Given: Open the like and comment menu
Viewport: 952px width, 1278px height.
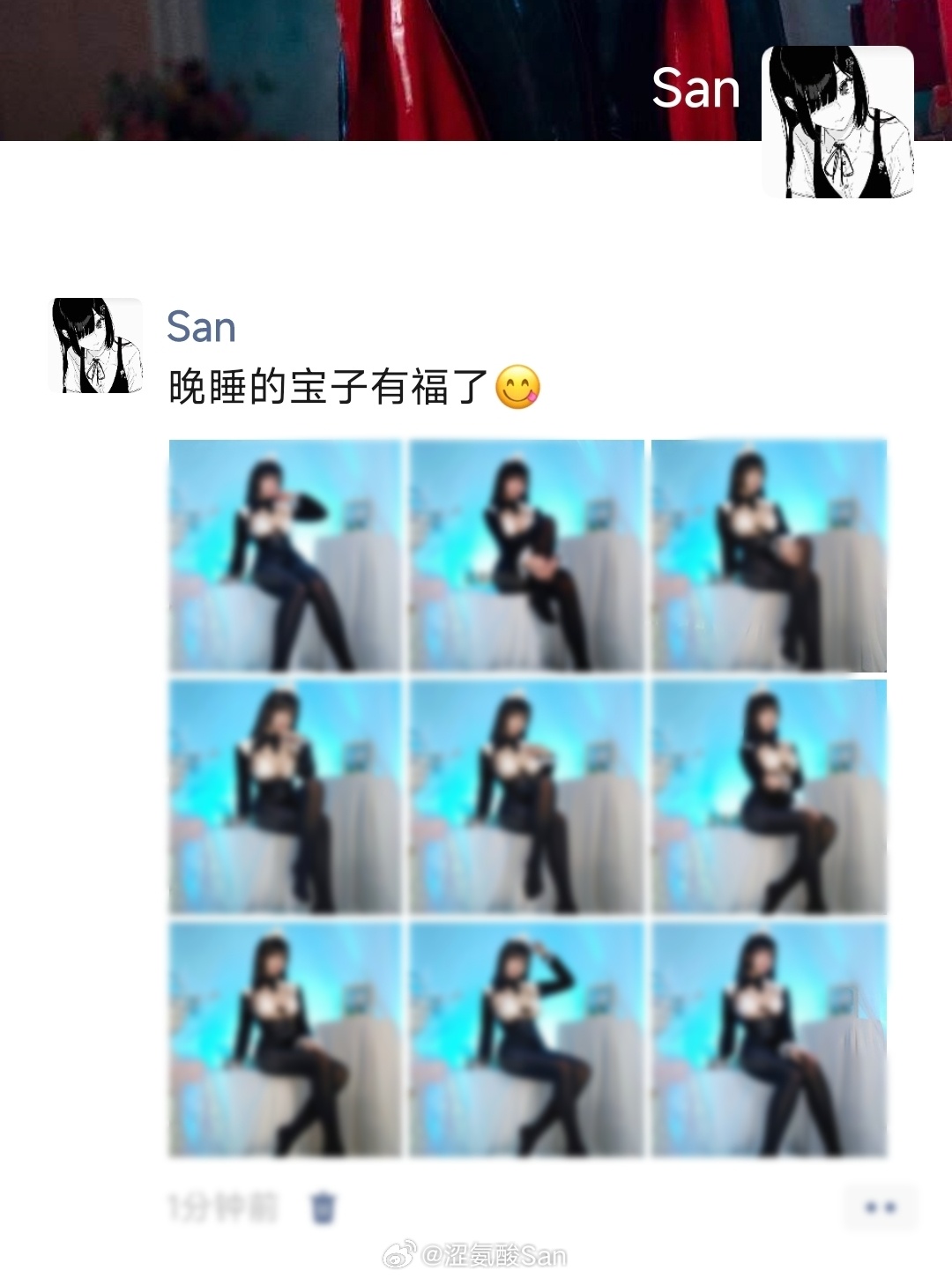Looking at the screenshot, I should [881, 1207].
